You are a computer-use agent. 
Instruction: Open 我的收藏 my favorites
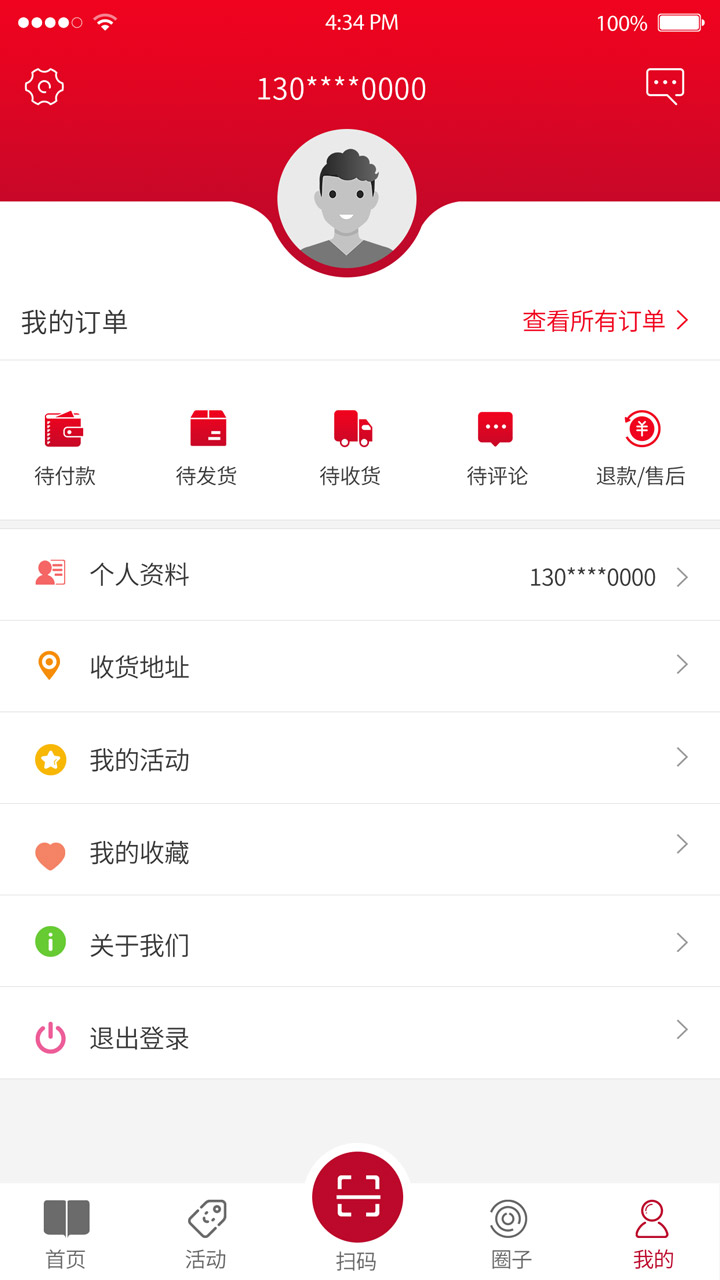click(x=360, y=851)
